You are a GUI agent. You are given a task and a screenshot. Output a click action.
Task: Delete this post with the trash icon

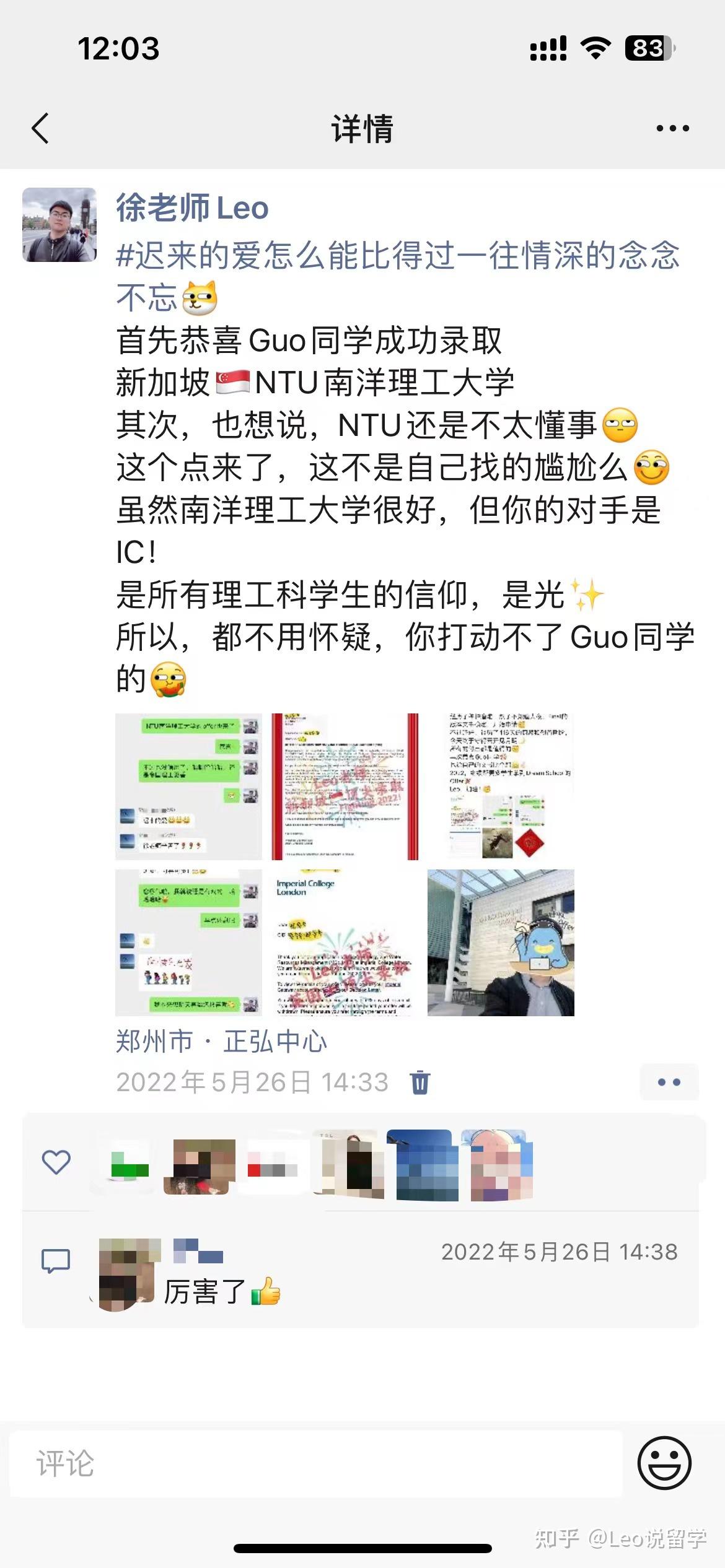(420, 1082)
